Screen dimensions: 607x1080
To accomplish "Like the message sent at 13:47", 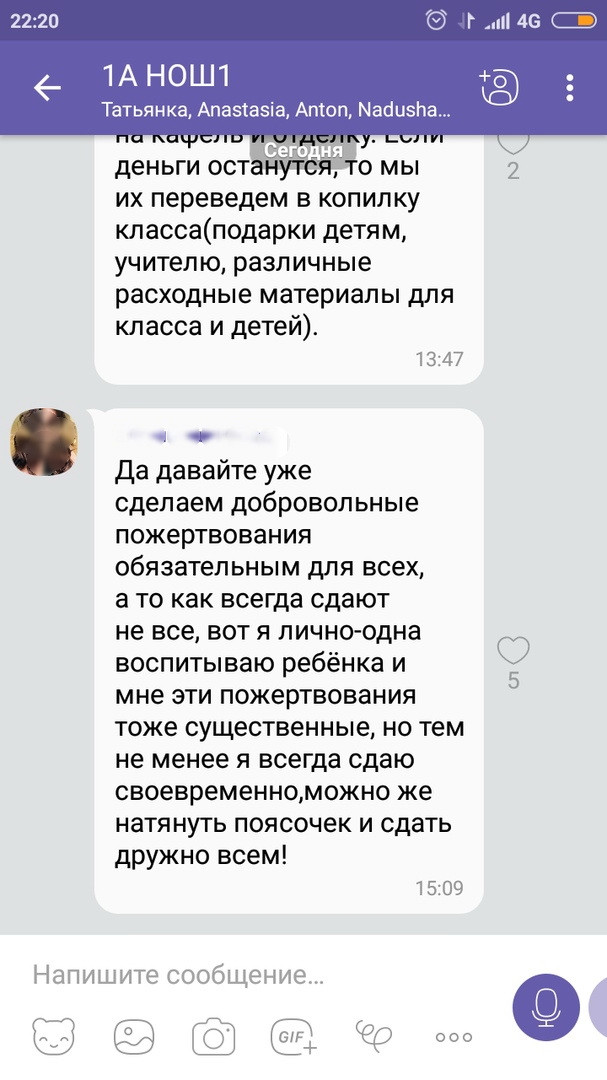I will tap(513, 143).
